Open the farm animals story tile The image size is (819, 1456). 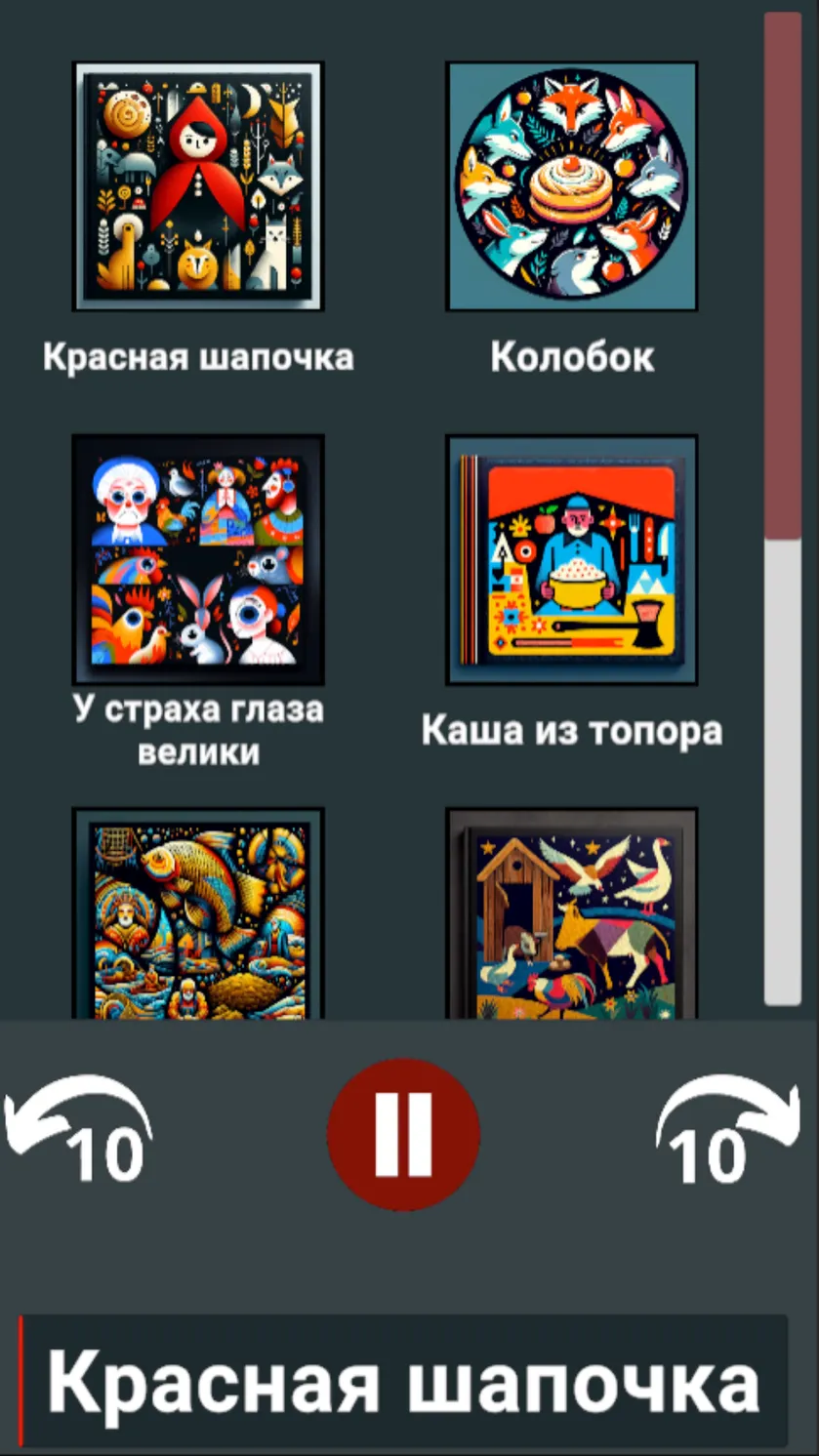[572, 913]
